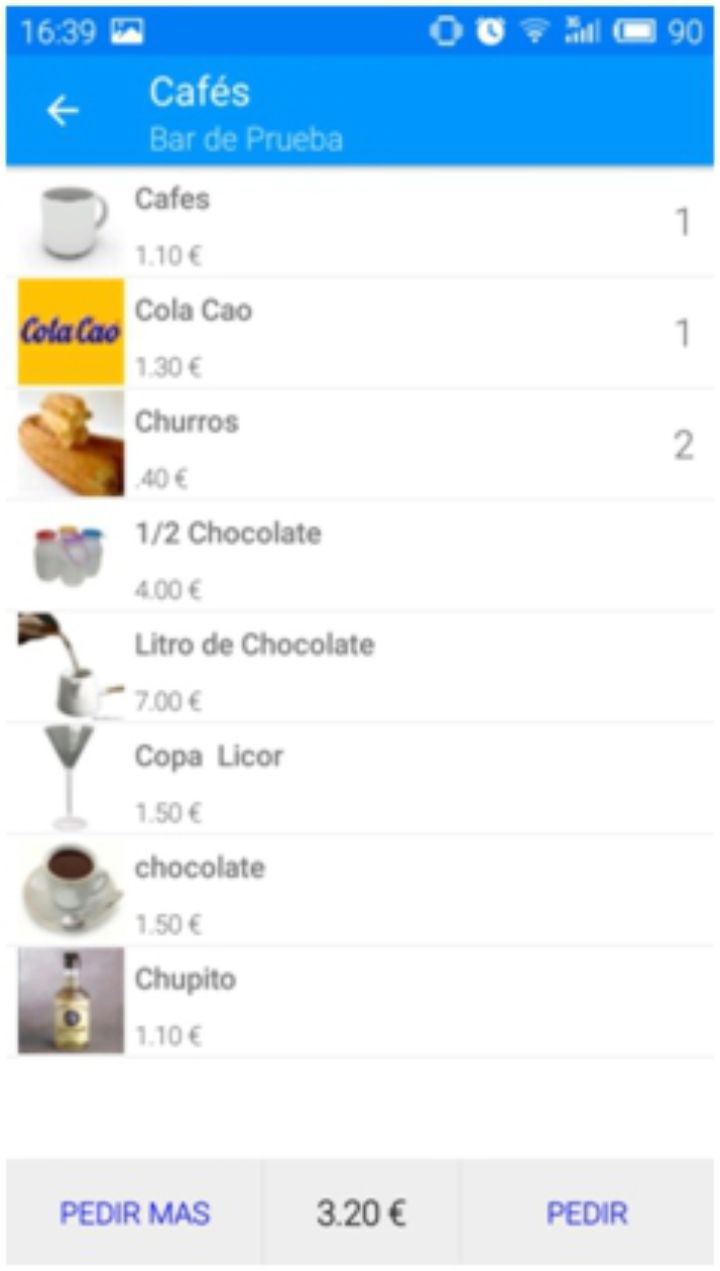Select the Chupito row
This screenshot has width=720, height=1271.
pyautogui.click(x=360, y=1001)
